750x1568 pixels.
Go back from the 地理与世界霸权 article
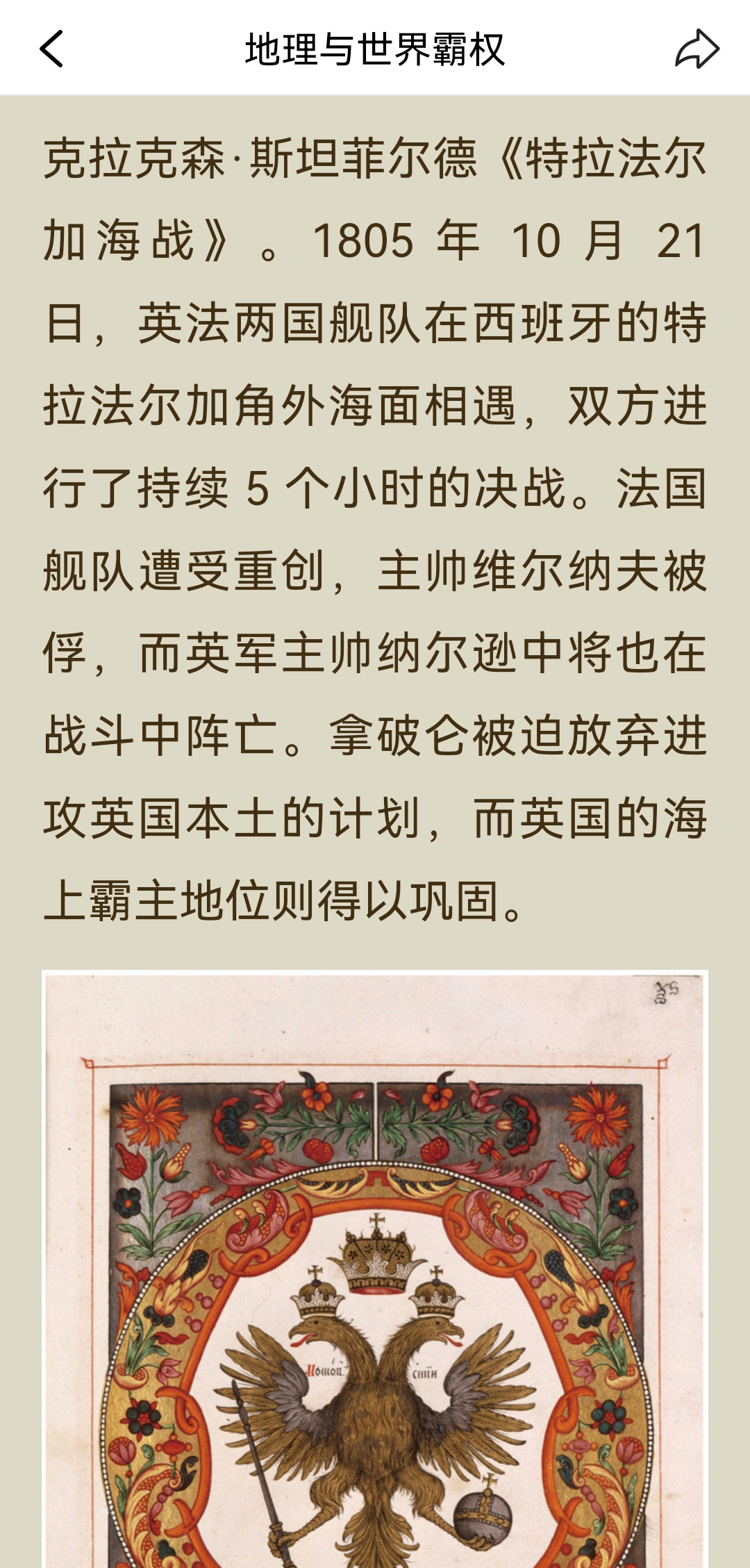click(x=51, y=49)
